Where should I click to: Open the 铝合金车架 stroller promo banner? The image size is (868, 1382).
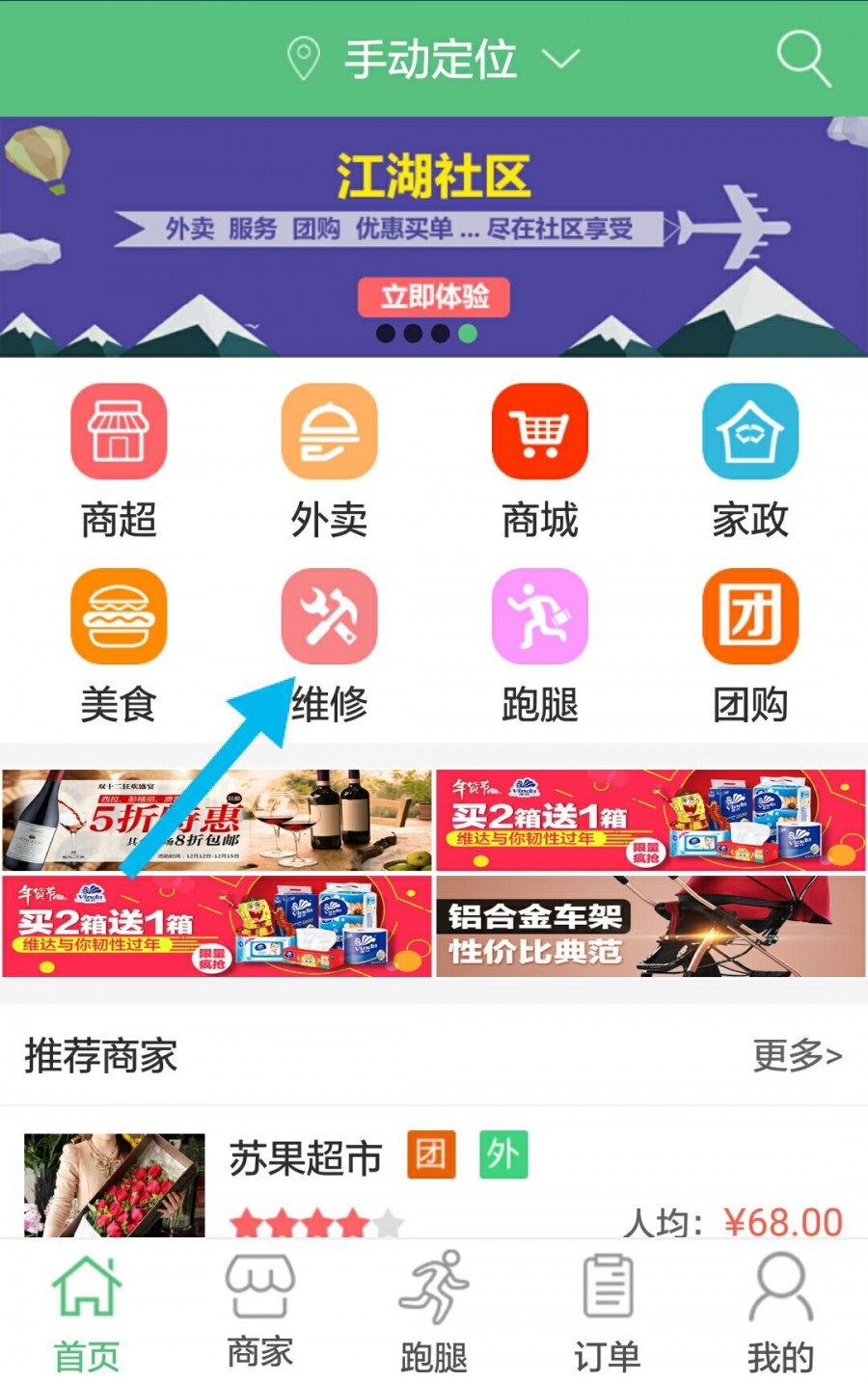pos(651,926)
